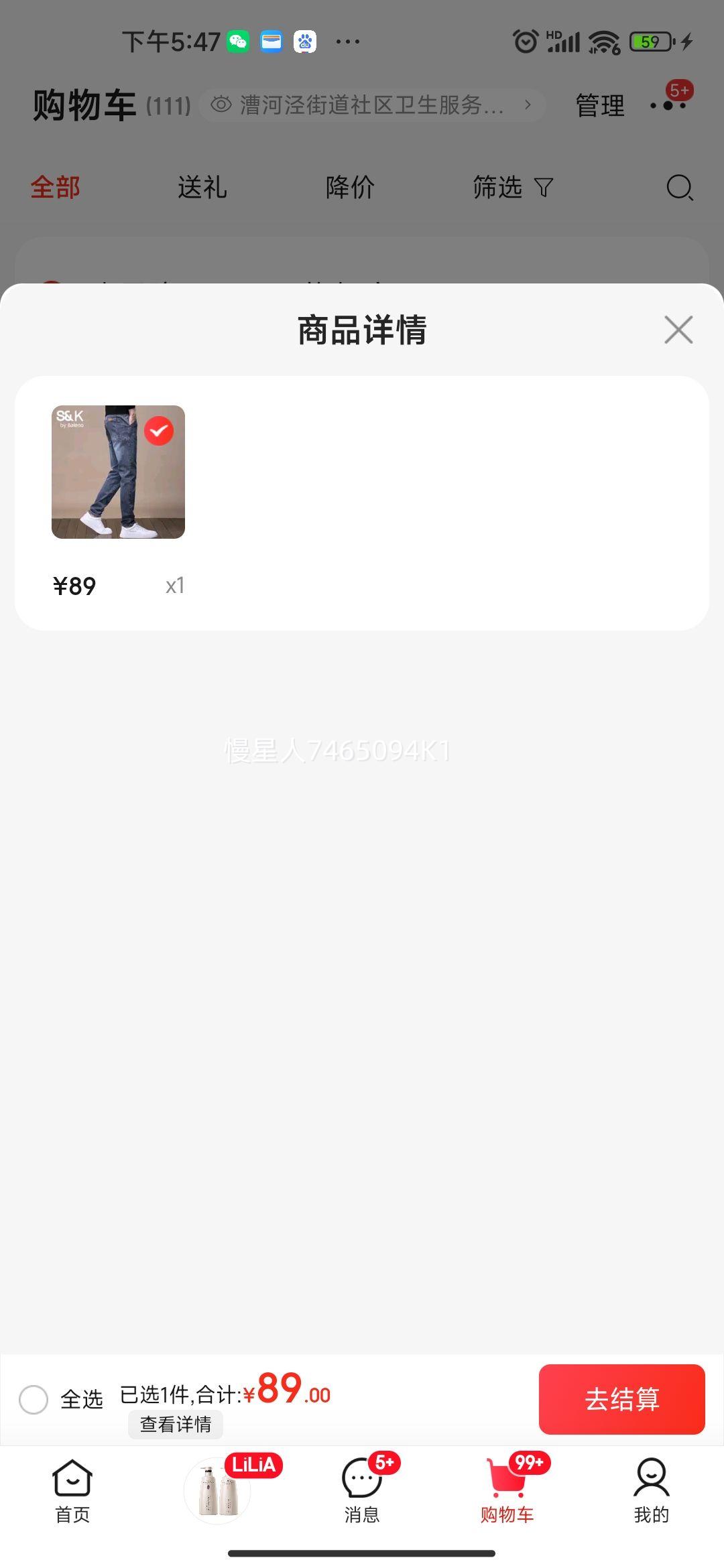Close the 商品详情 panel
The height and width of the screenshot is (1568, 724).
(678, 330)
